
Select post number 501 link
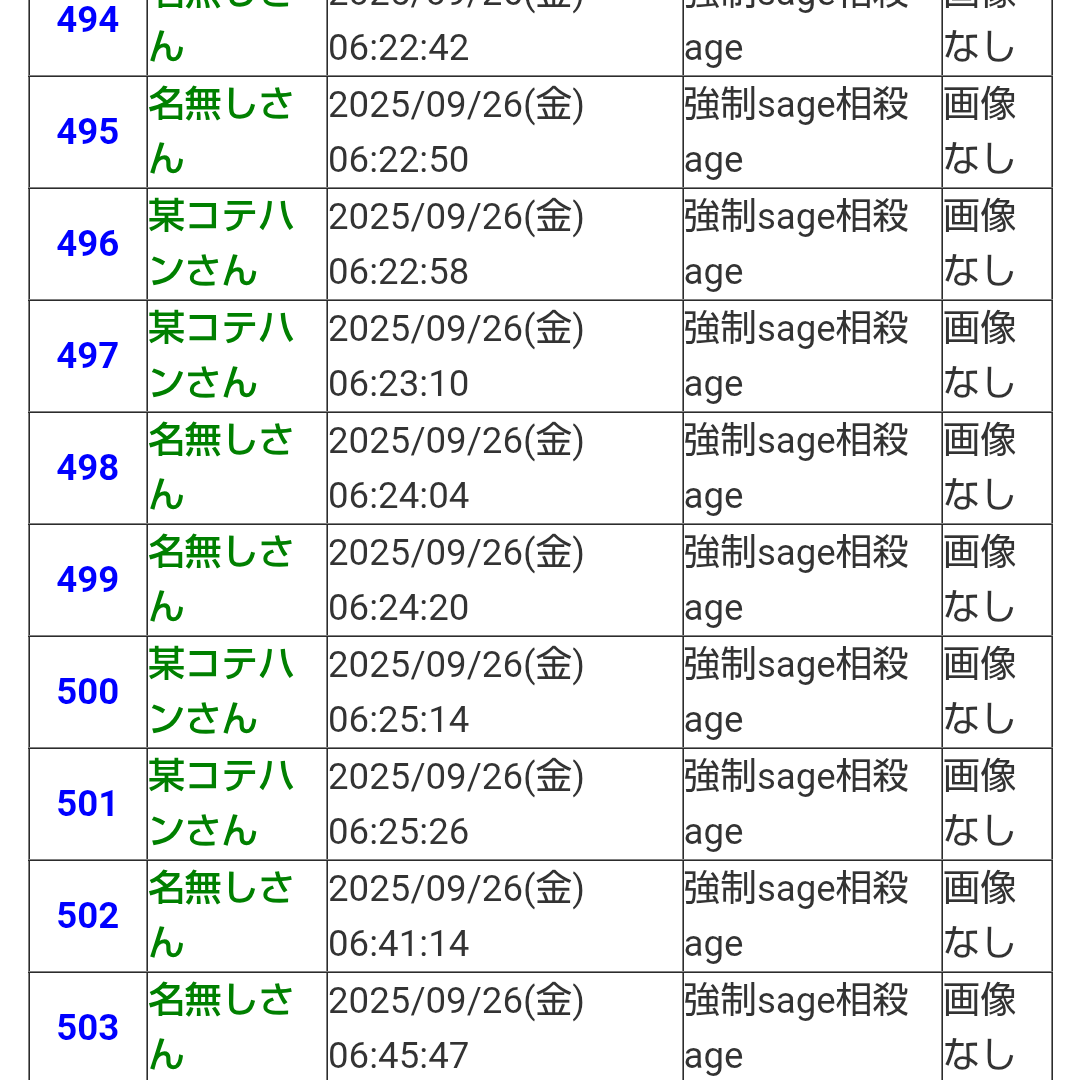tap(88, 804)
